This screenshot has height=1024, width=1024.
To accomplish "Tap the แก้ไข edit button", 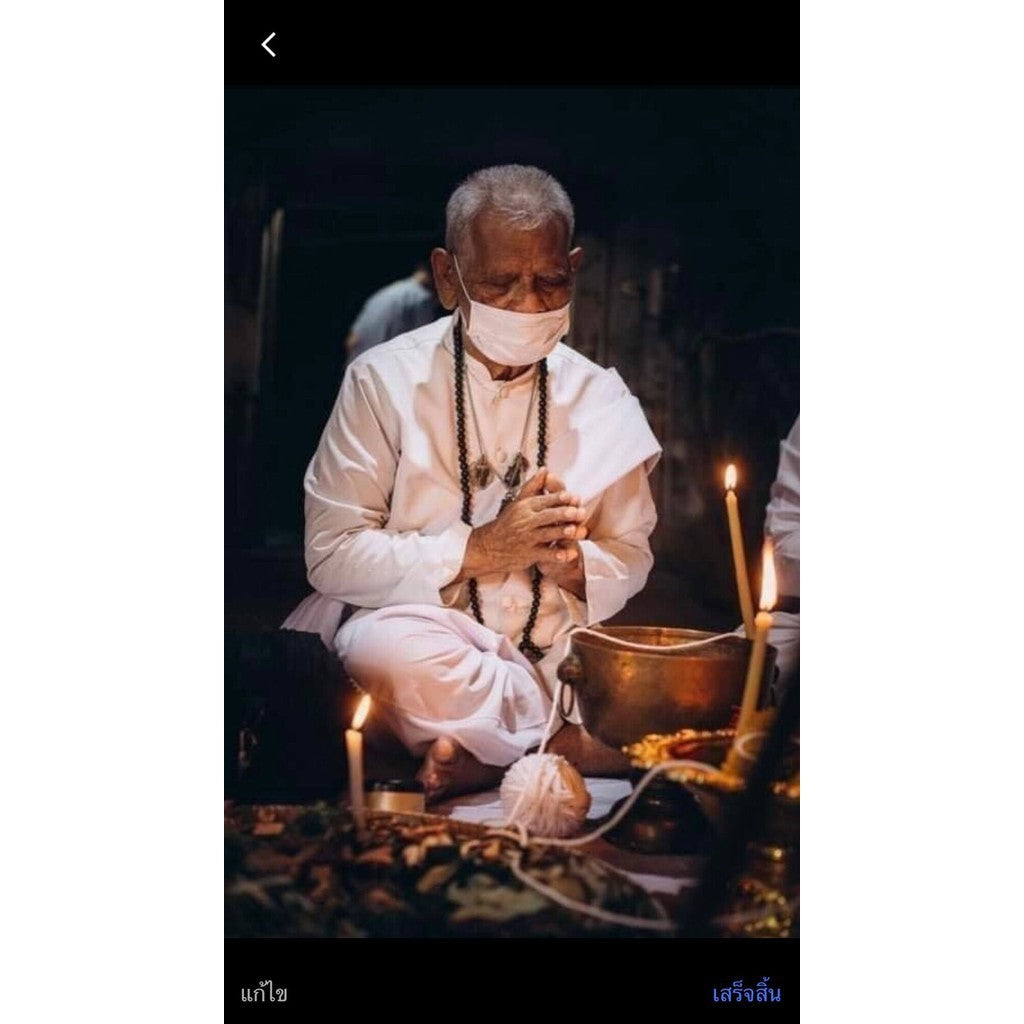I will click(x=264, y=994).
